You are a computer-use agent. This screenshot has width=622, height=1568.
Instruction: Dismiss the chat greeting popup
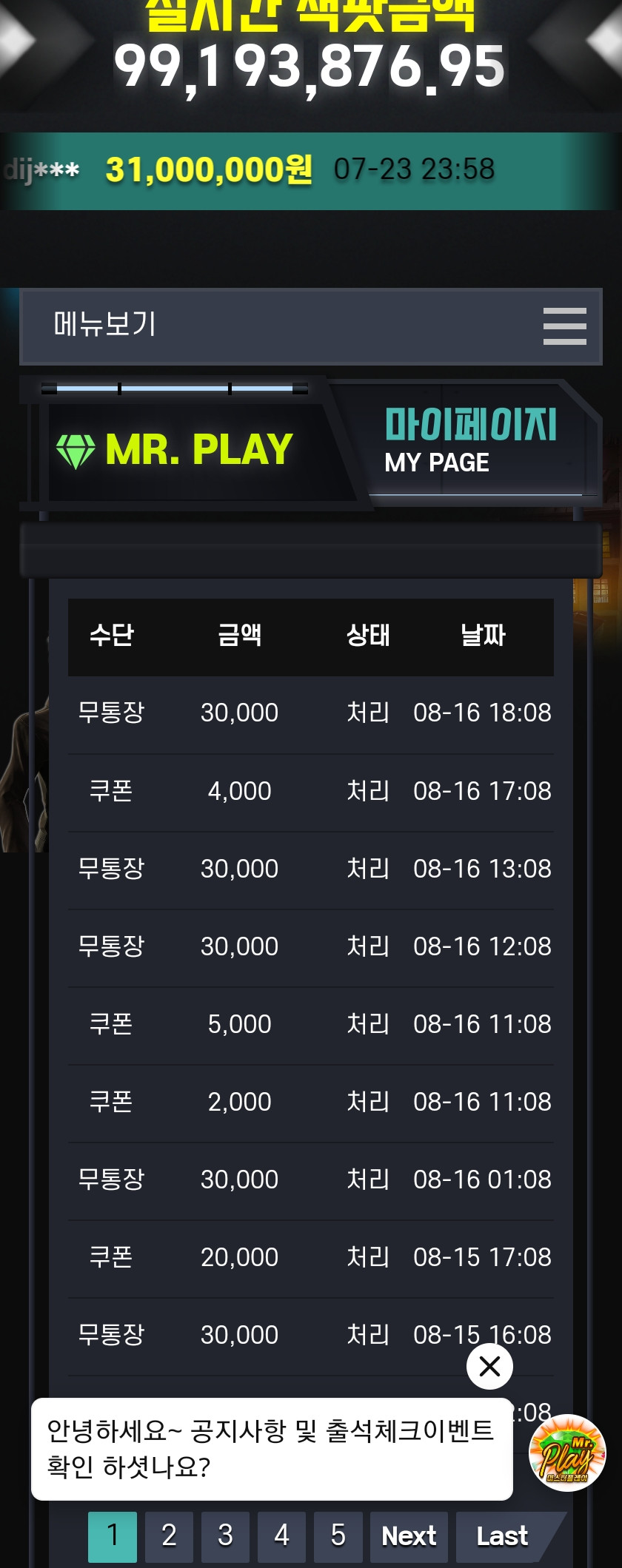[x=489, y=1366]
